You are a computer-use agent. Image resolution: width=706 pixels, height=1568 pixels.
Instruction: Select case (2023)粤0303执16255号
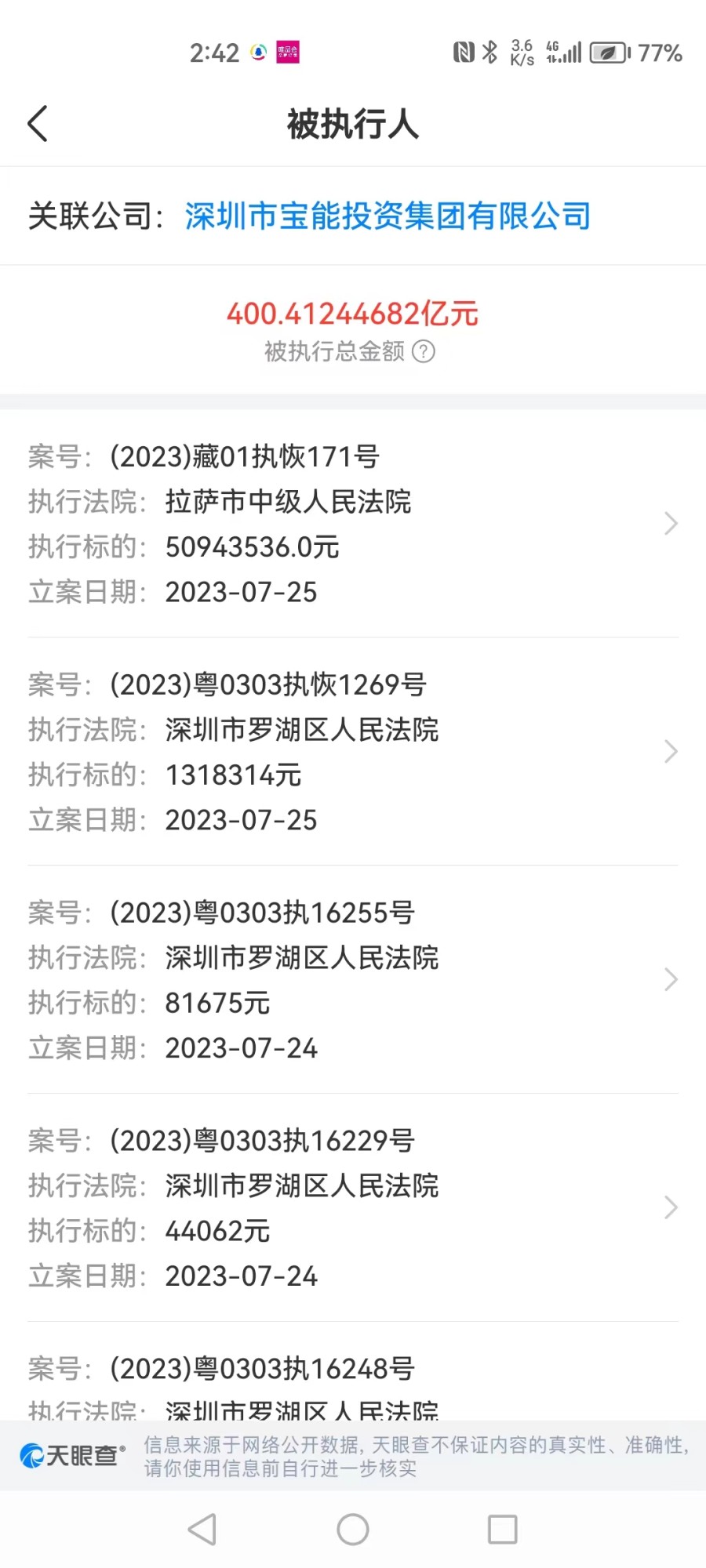pyautogui.click(x=353, y=980)
